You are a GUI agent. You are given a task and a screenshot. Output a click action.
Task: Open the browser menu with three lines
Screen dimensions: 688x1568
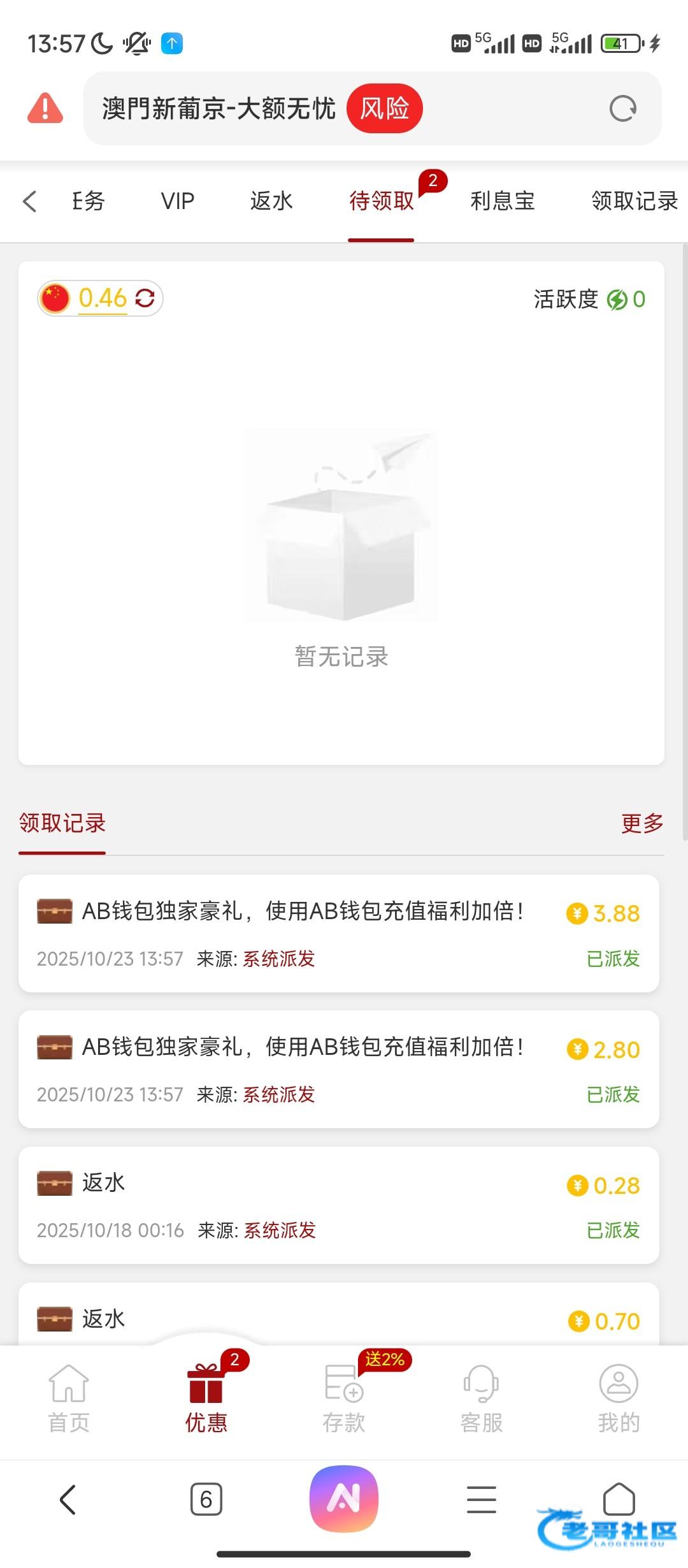tap(482, 1499)
